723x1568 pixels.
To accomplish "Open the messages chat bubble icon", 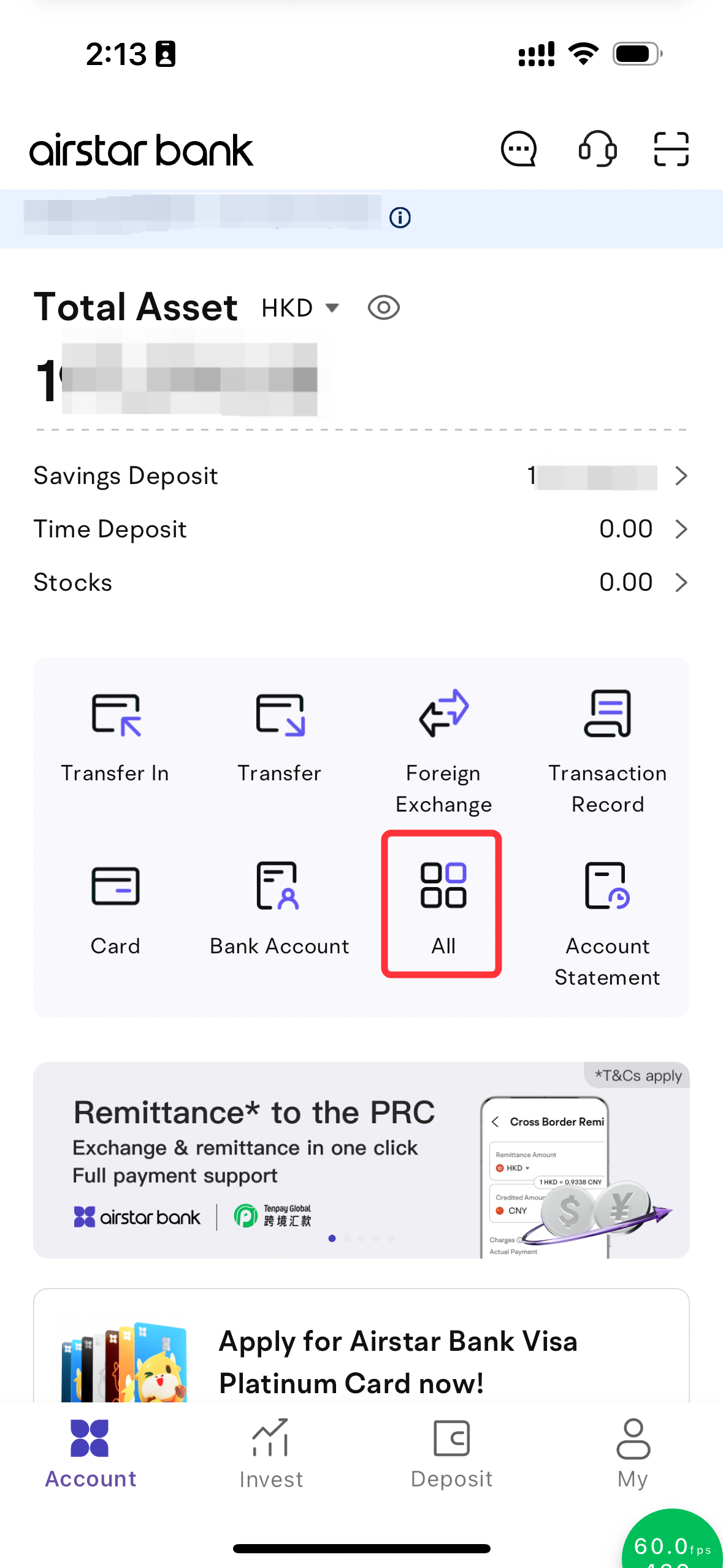I will point(519,149).
